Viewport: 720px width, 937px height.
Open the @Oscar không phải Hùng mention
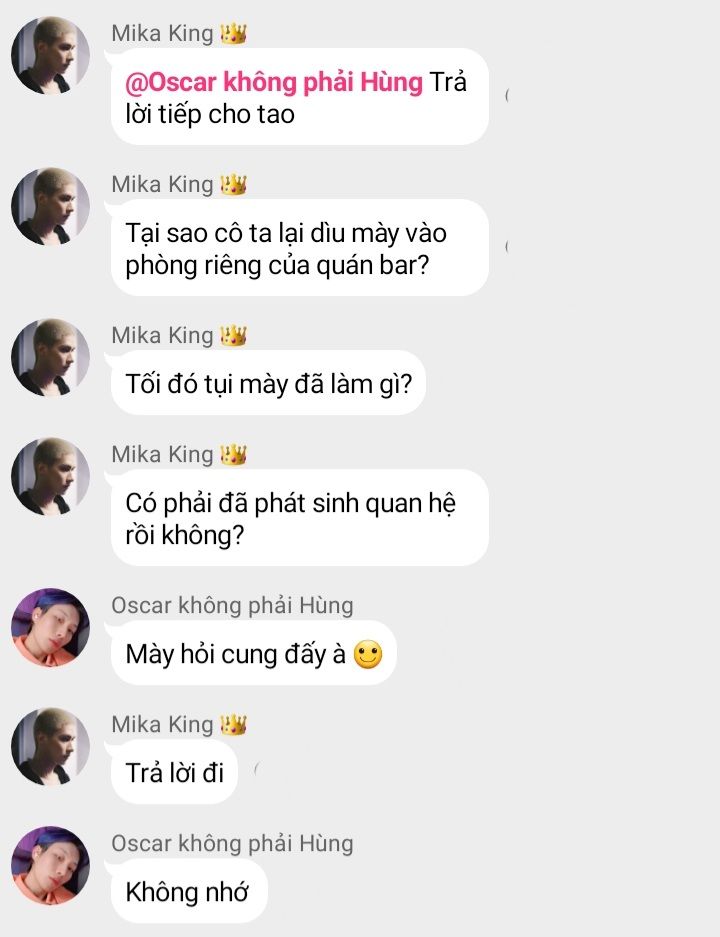[x=274, y=82]
